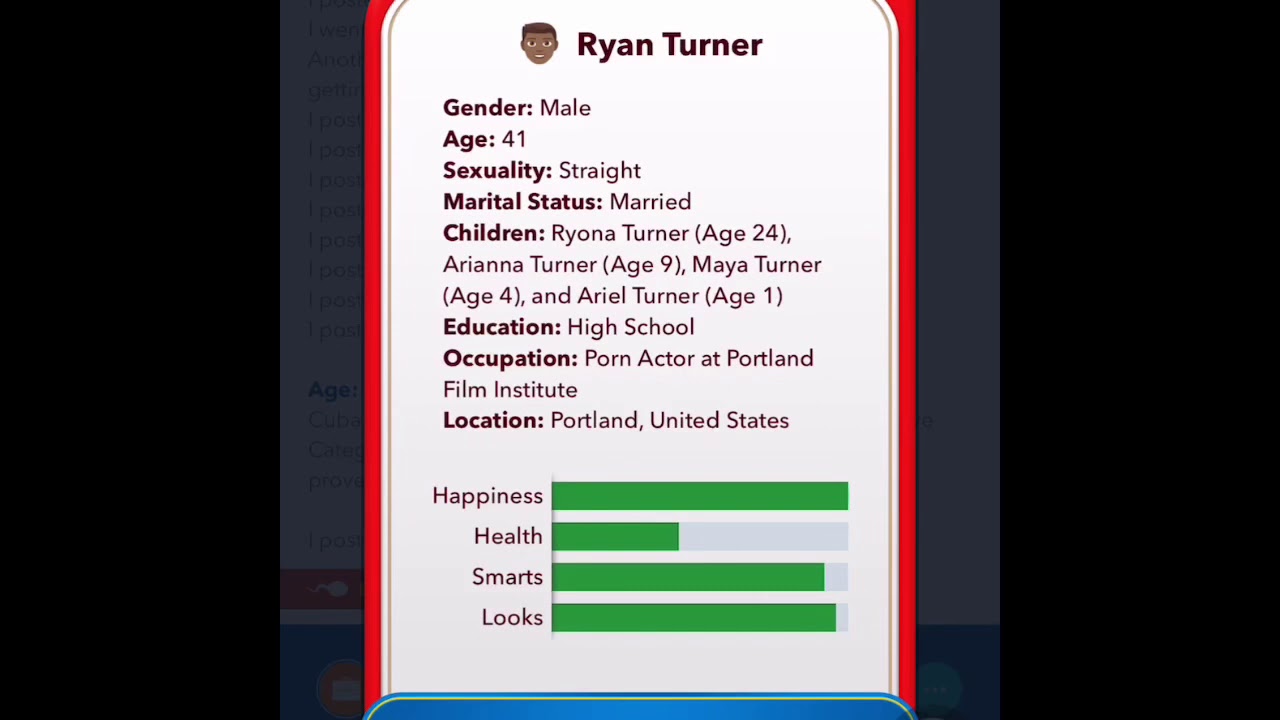Tap the blue button below the profile card
1280x720 pixels.
click(640, 709)
